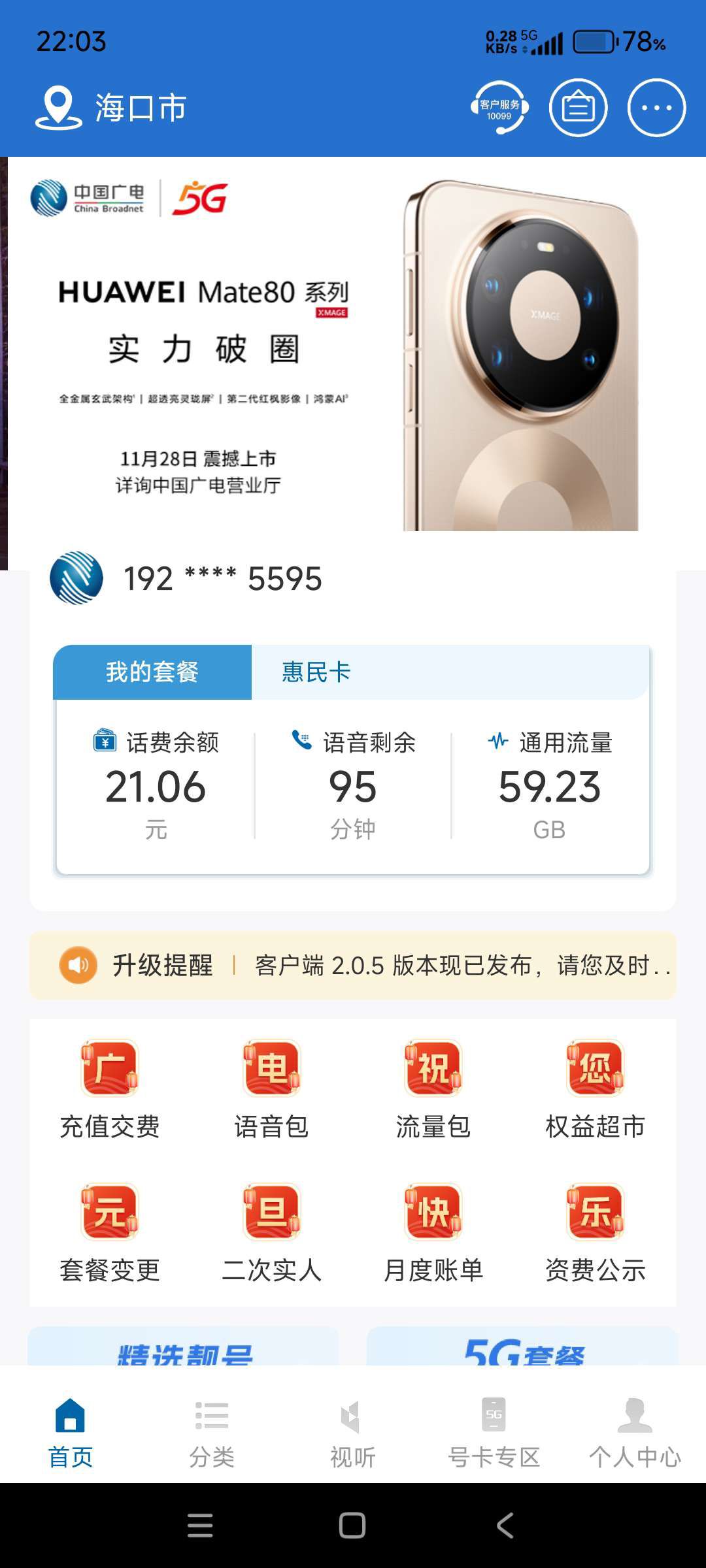Open the three-dot more menu
Image resolution: width=706 pixels, height=1568 pixels.
pyautogui.click(x=656, y=108)
